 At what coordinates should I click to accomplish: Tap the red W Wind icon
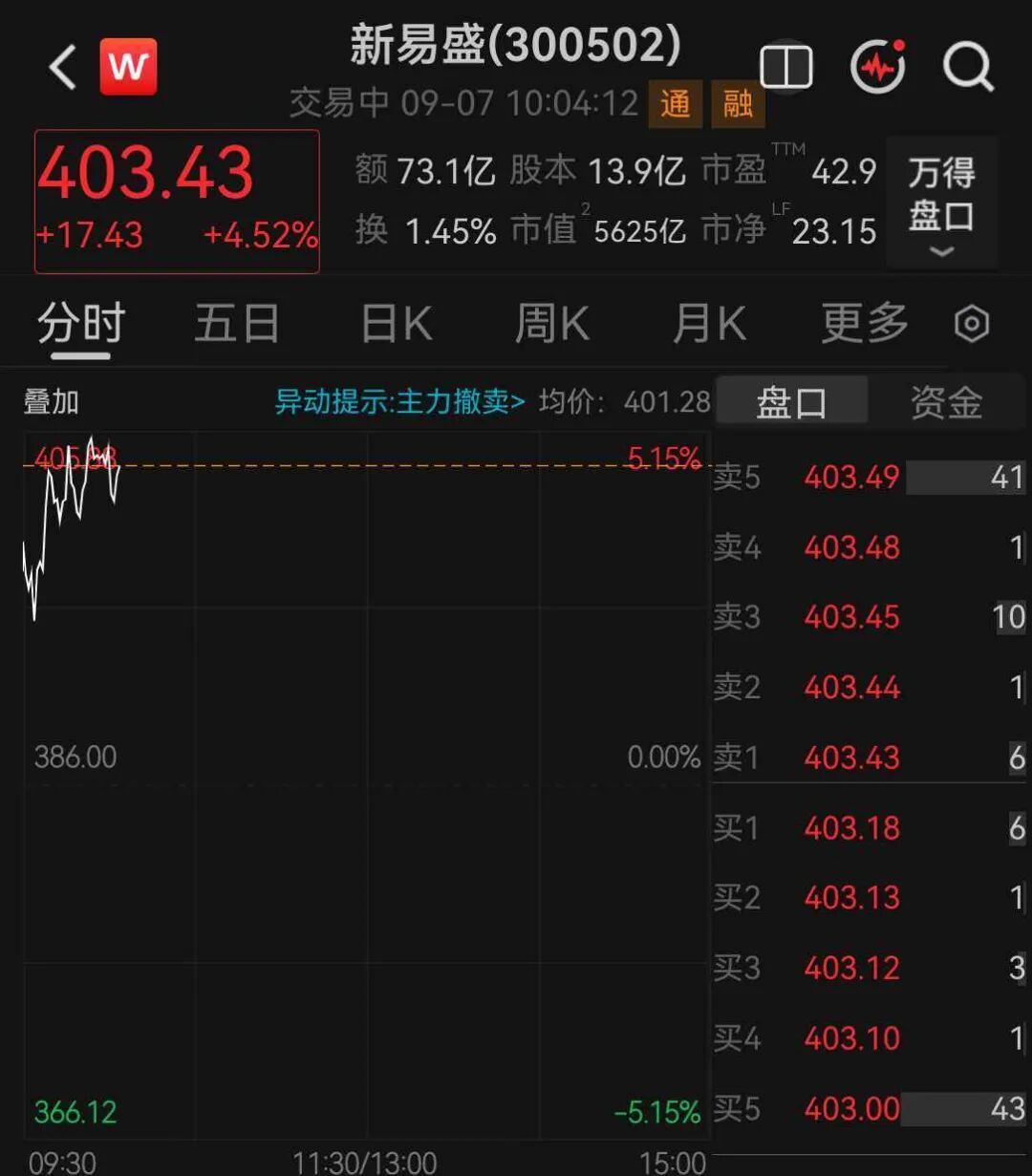pos(128,67)
